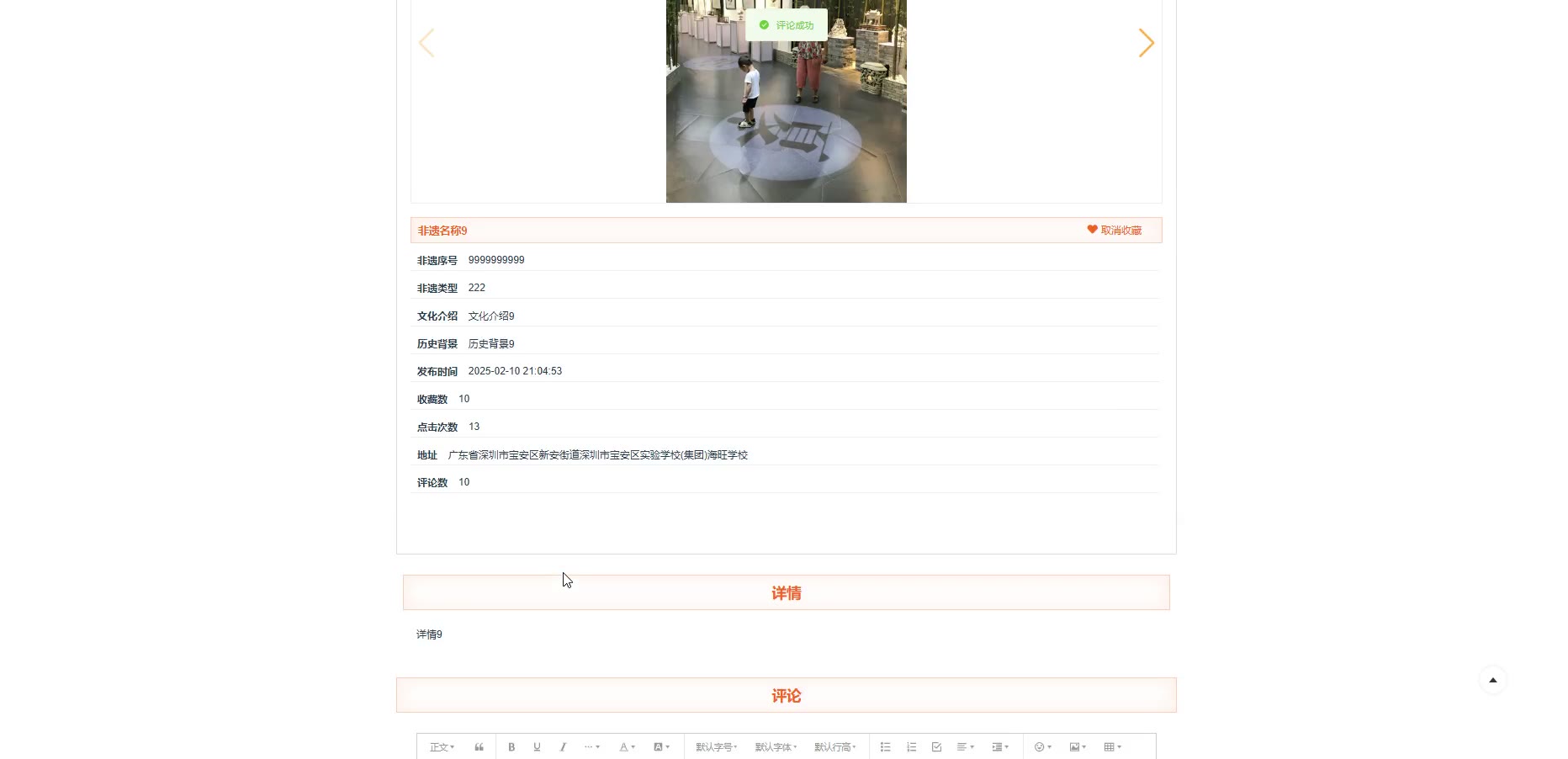This screenshot has height=759, width=1568.
Task: Open the background color picker
Action: coord(661,747)
